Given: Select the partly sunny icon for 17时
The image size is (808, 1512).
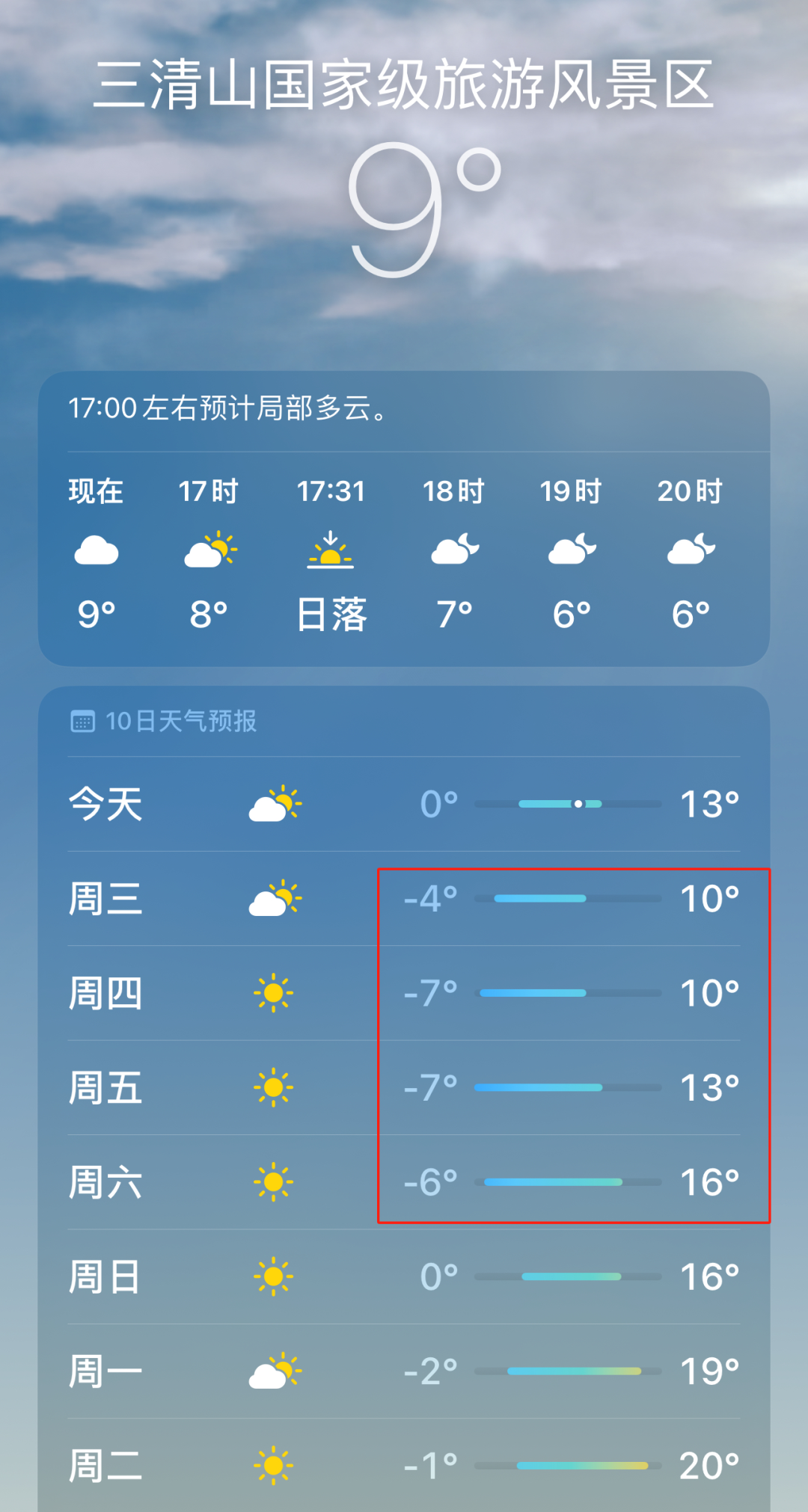Looking at the screenshot, I should (210, 550).
